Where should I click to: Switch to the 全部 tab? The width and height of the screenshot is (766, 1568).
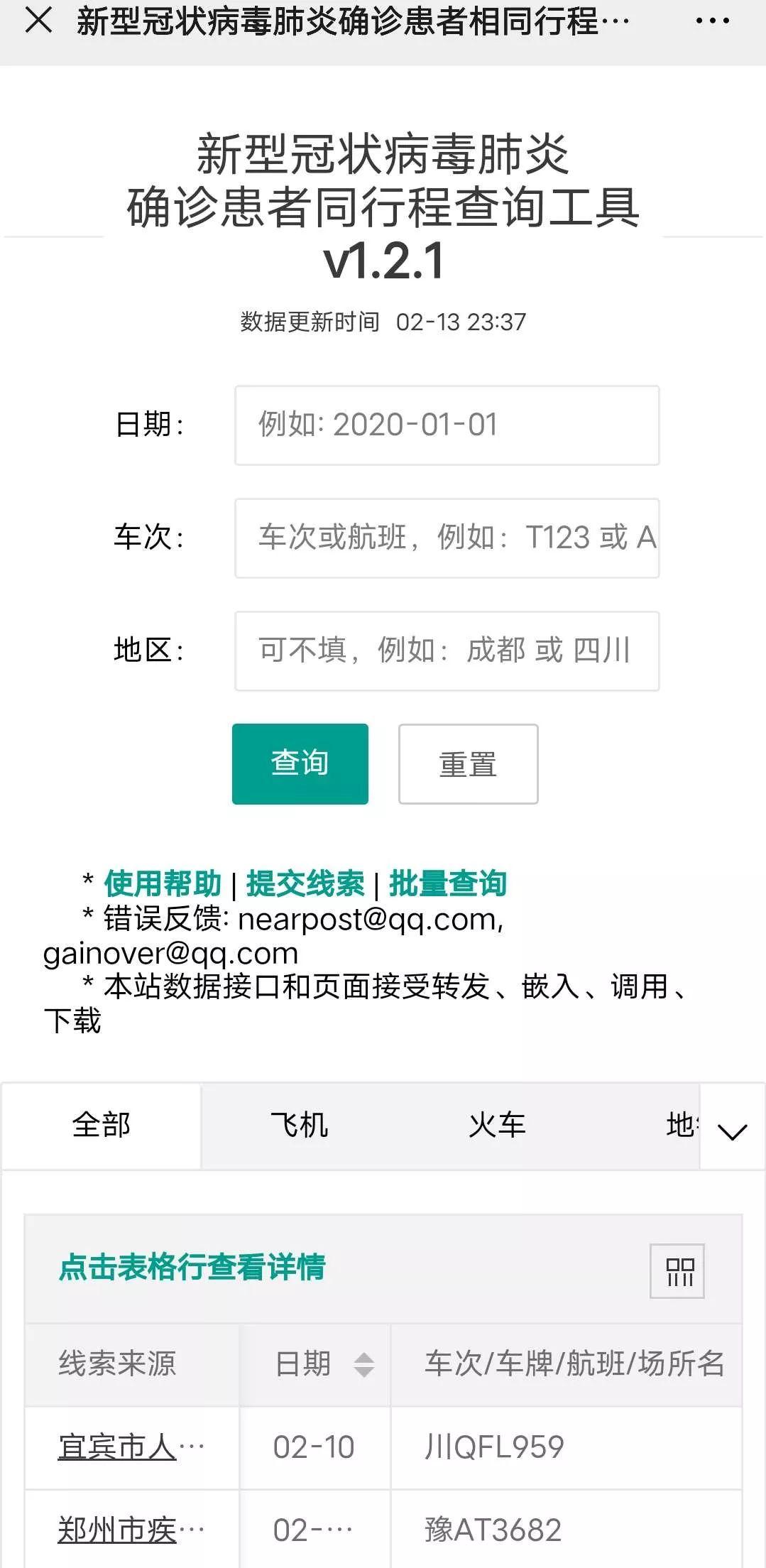point(101,1126)
